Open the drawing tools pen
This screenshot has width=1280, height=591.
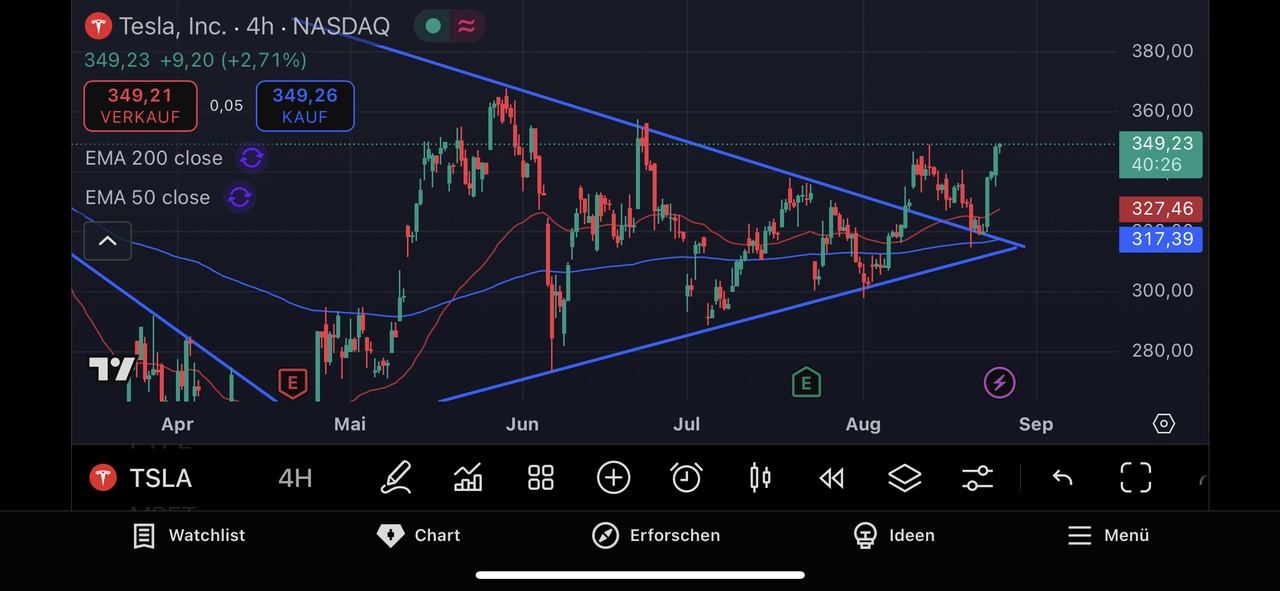point(396,478)
